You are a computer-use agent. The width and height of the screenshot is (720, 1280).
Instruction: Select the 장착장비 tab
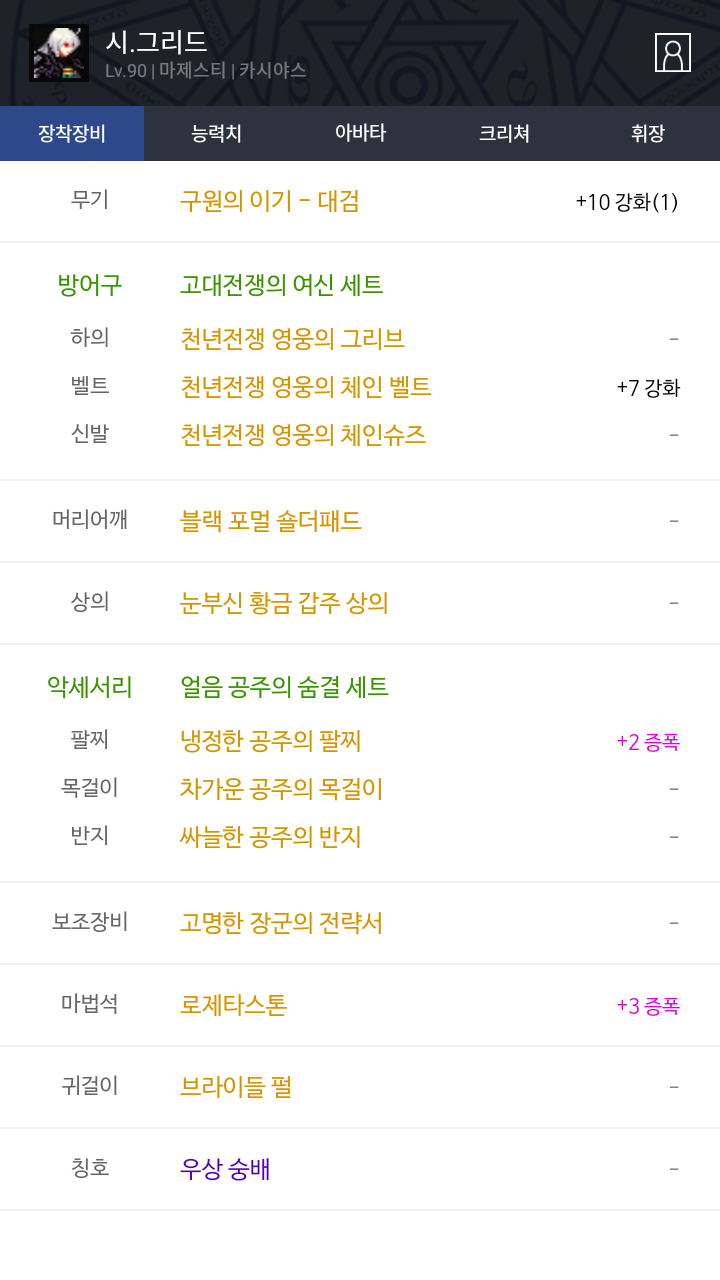coord(72,133)
